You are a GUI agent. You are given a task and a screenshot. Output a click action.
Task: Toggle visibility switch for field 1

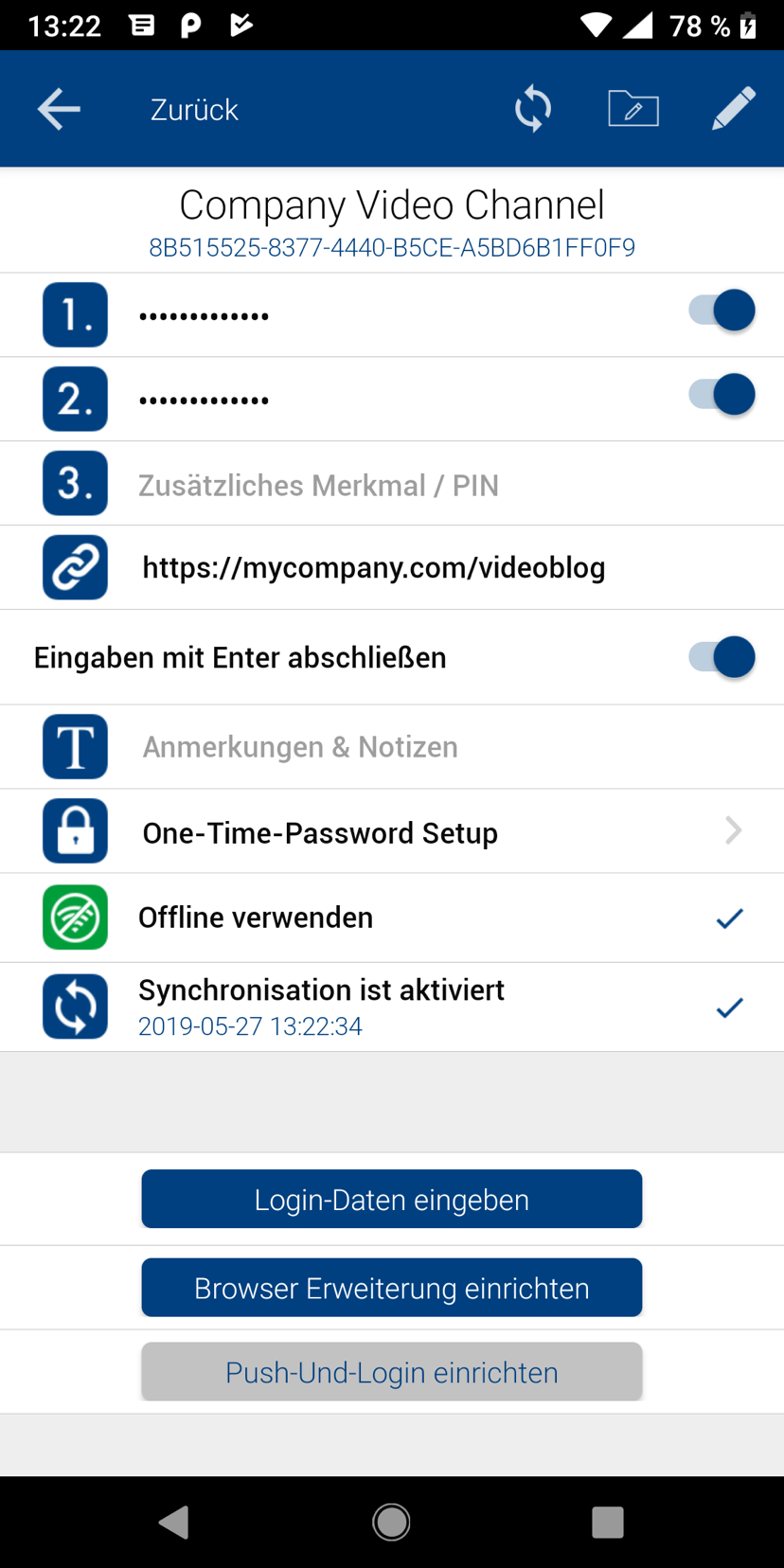tap(722, 311)
